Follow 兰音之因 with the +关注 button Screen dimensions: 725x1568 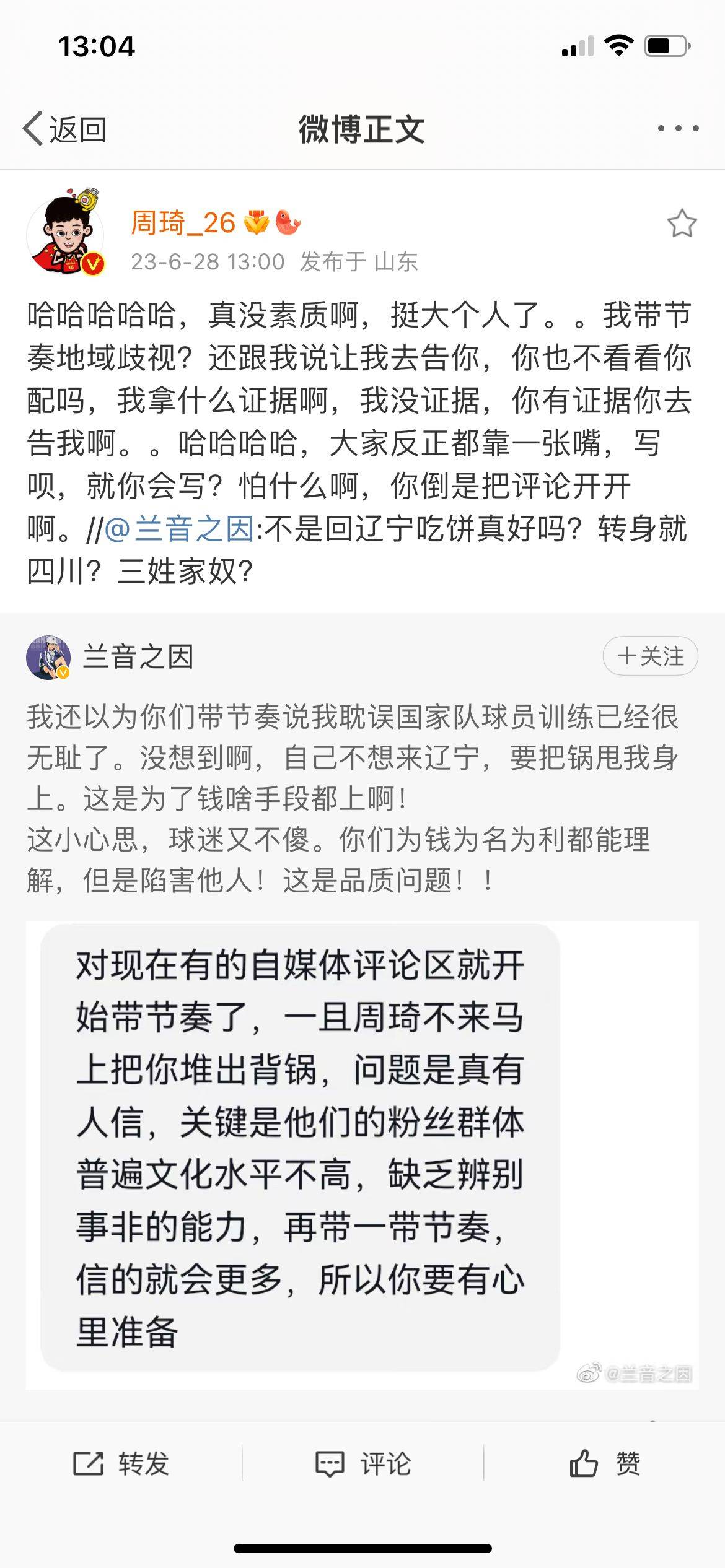click(x=650, y=656)
